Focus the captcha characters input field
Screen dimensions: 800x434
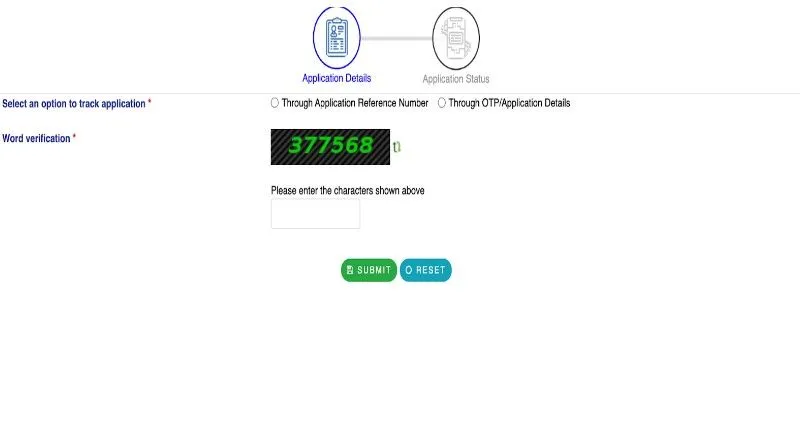315,213
